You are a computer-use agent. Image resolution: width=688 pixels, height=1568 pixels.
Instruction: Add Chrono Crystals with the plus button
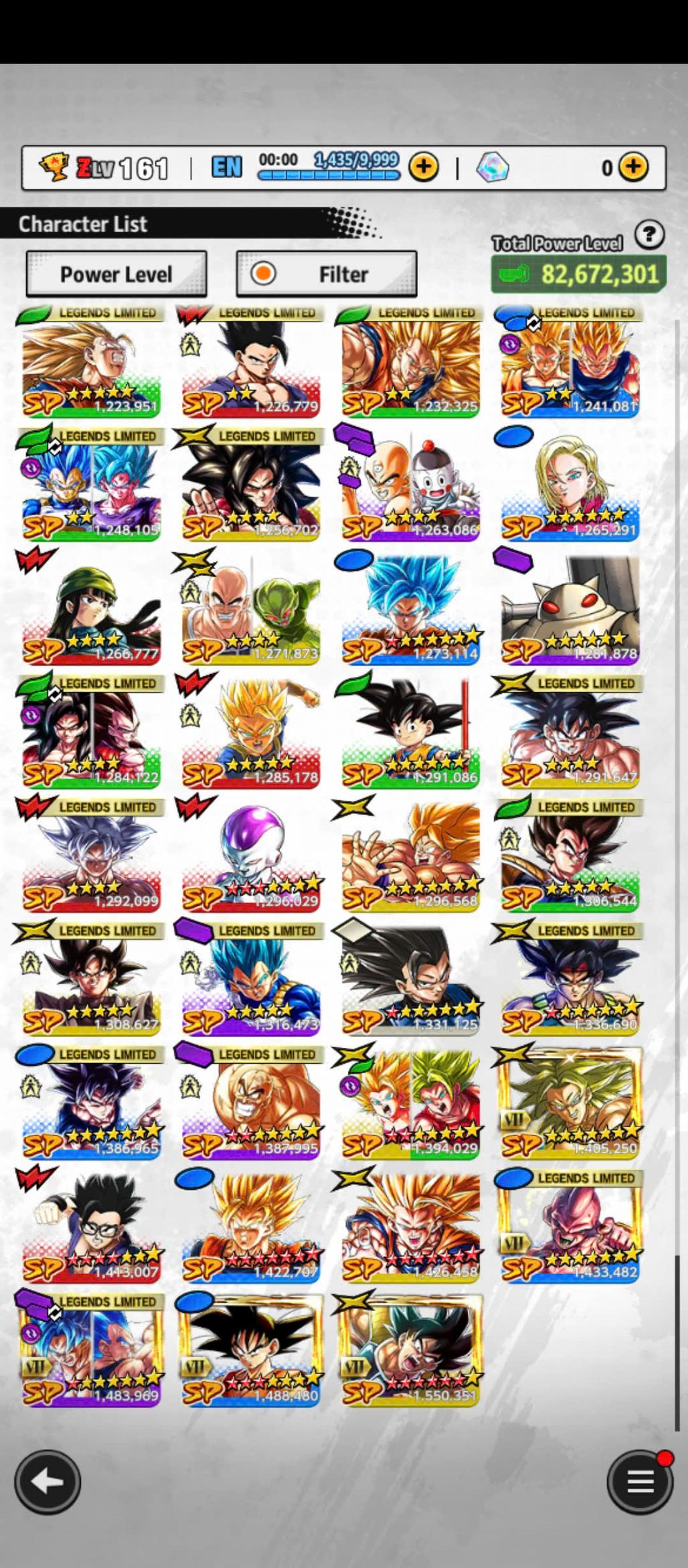(x=633, y=167)
